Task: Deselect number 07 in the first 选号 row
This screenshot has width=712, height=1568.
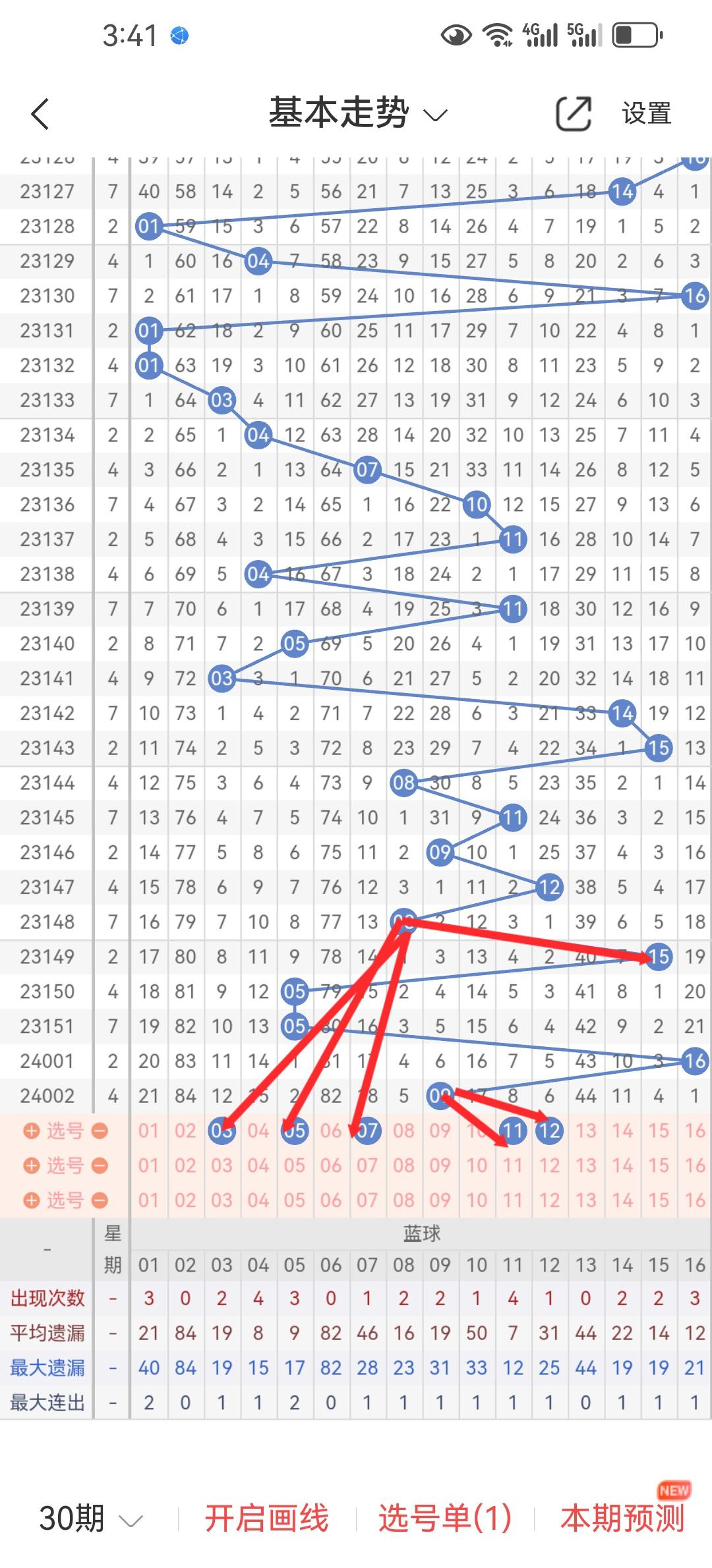Action: [367, 1131]
